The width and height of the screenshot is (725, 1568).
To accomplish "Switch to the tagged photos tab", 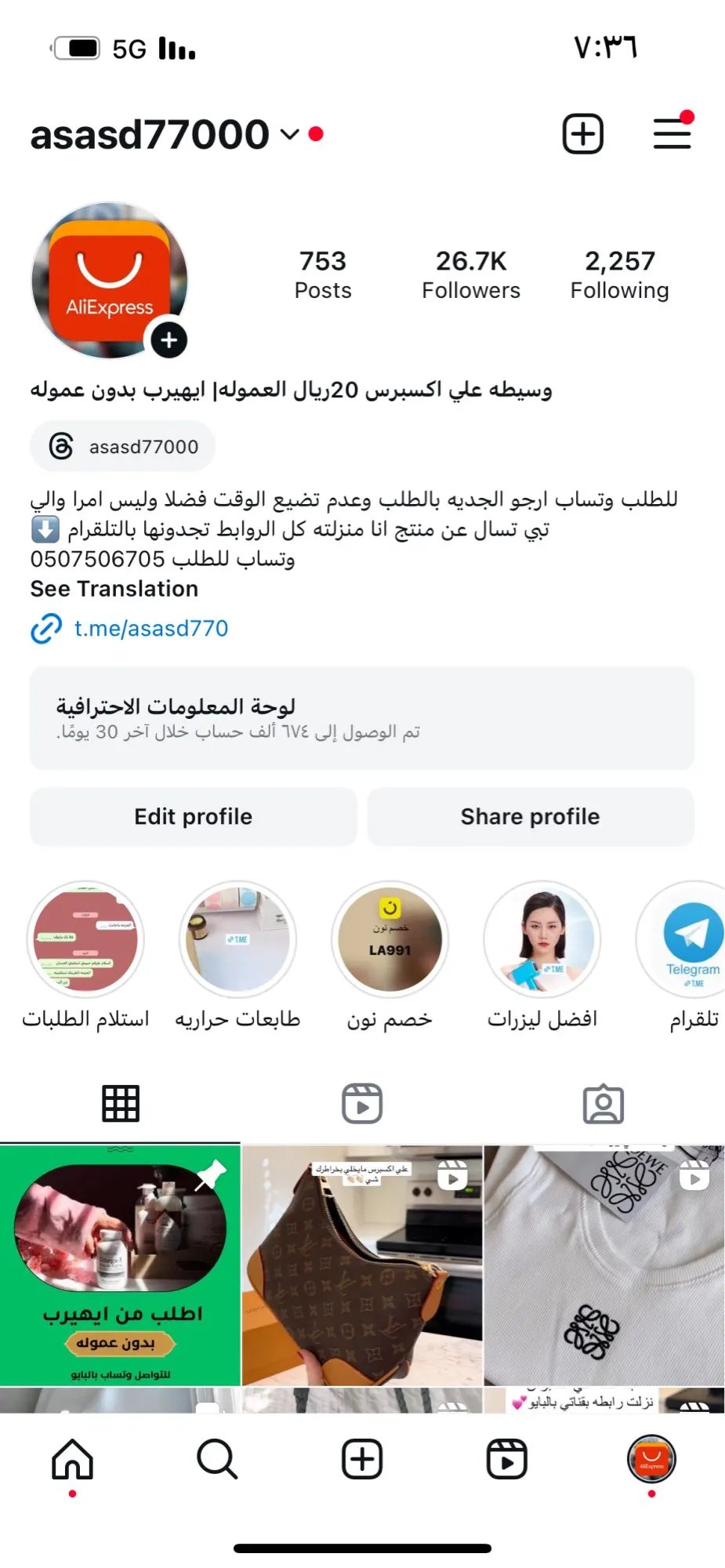I will coord(604,1104).
